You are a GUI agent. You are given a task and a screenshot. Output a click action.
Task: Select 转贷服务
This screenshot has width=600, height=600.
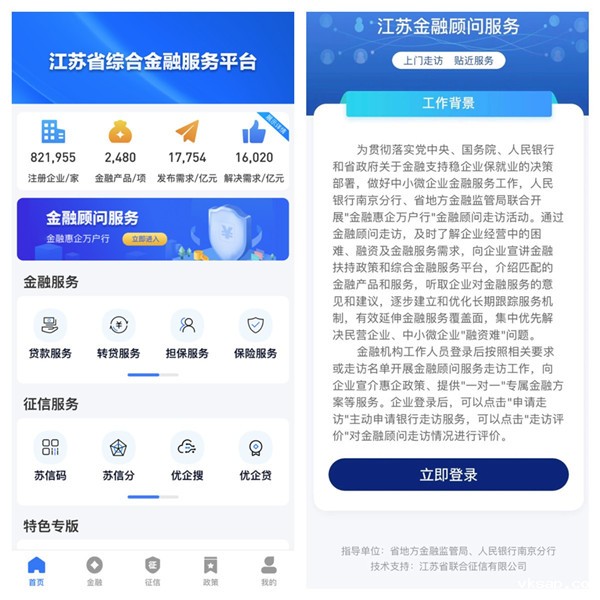pos(118,335)
